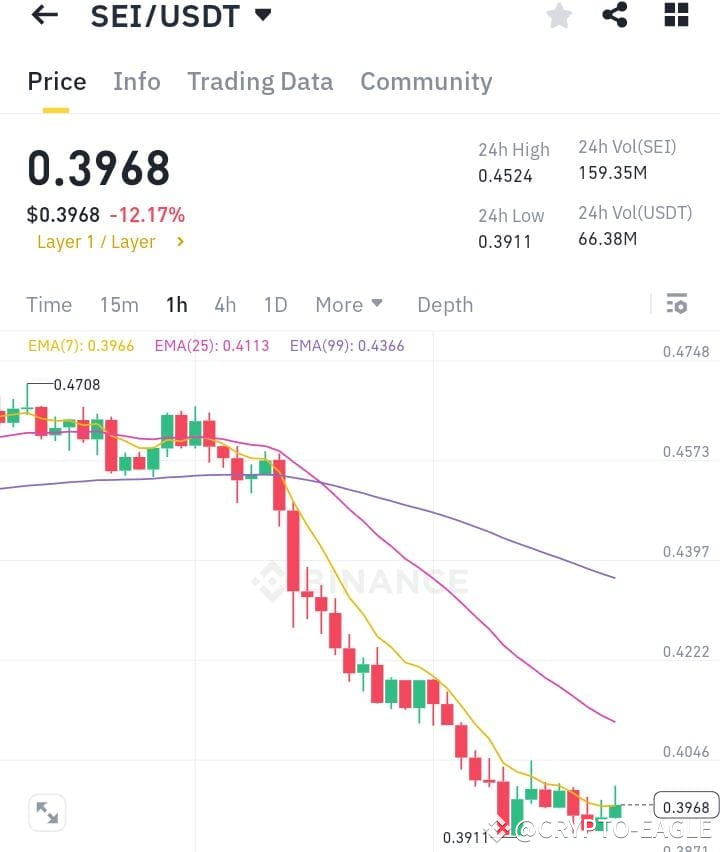Enable the 4h candle interval

[224, 304]
